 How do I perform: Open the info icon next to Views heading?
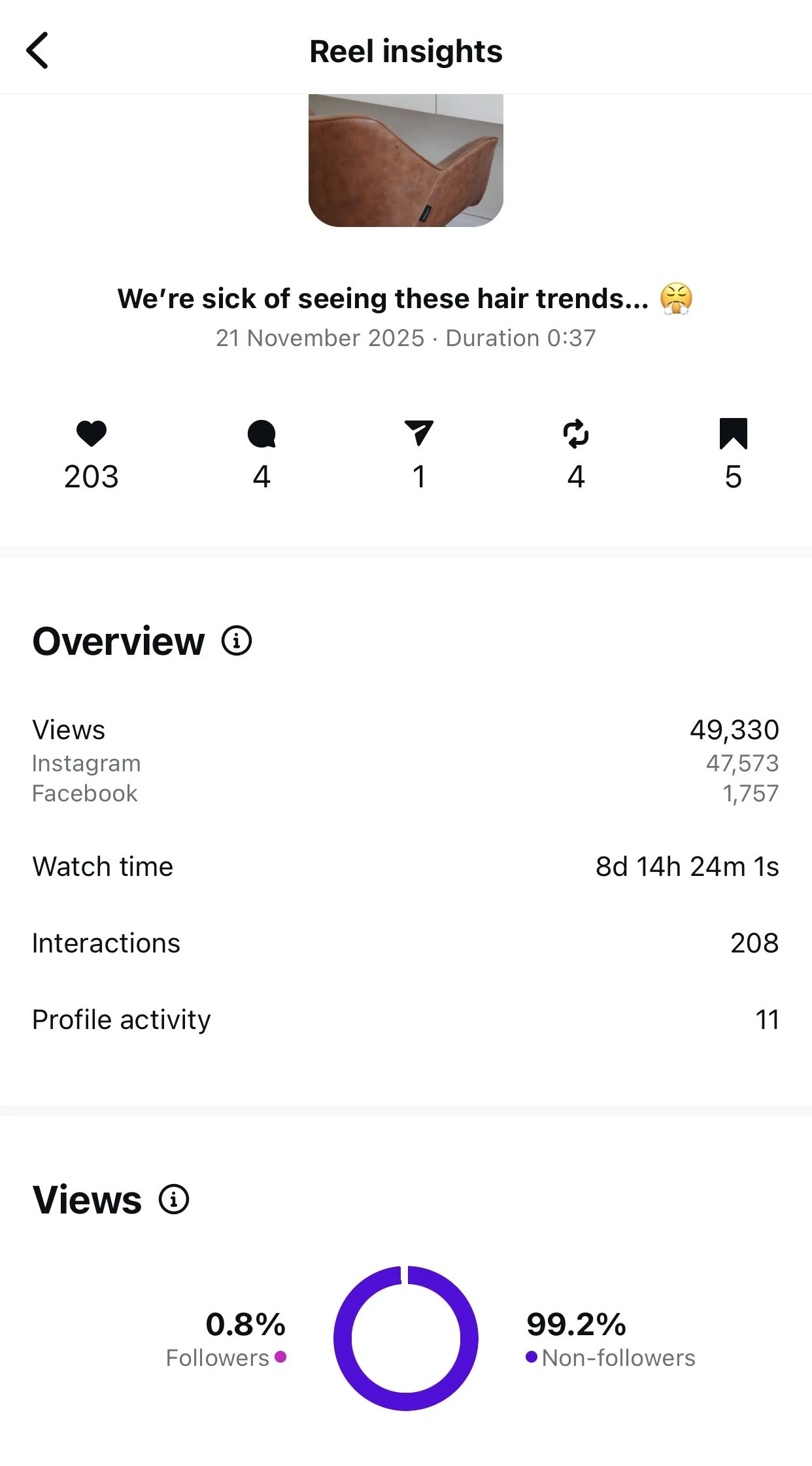pos(174,1200)
